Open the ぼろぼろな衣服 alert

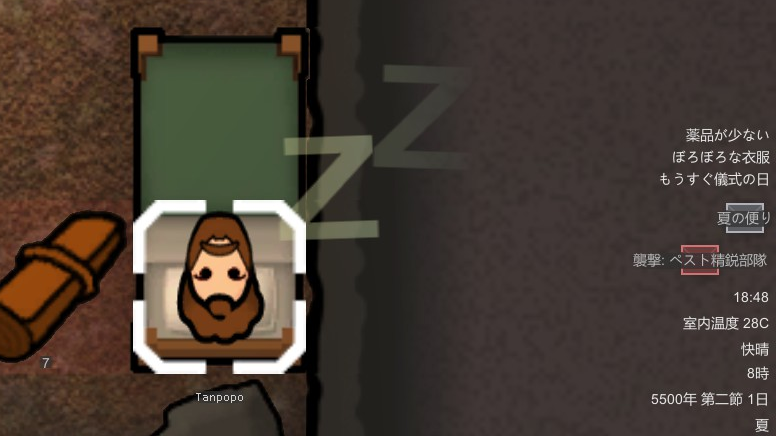coord(721,157)
